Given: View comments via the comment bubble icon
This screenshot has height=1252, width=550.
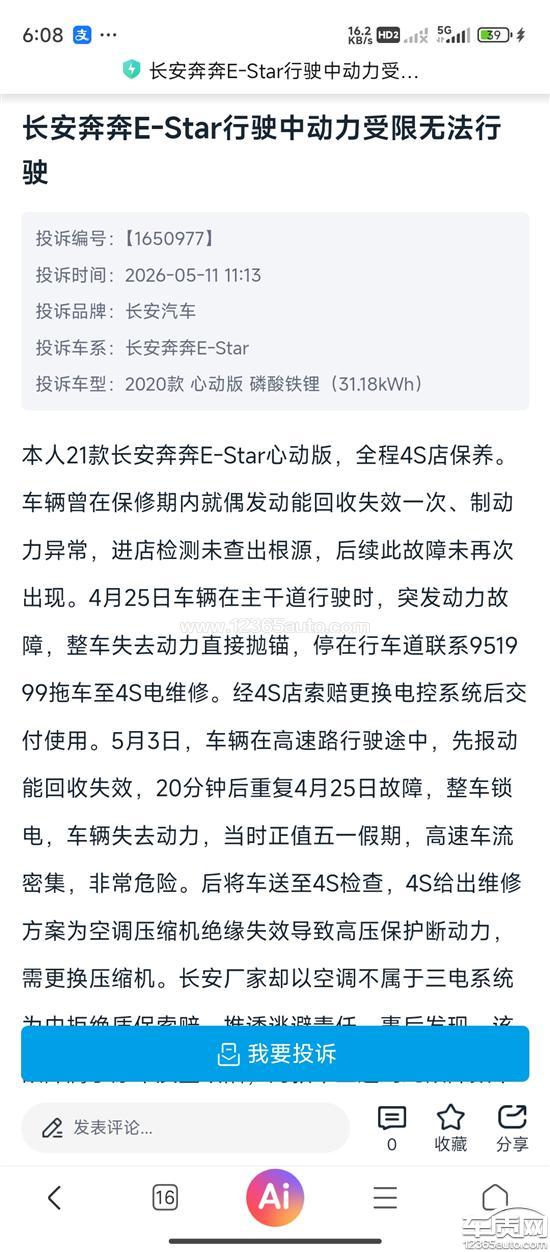Looking at the screenshot, I should tap(392, 1128).
